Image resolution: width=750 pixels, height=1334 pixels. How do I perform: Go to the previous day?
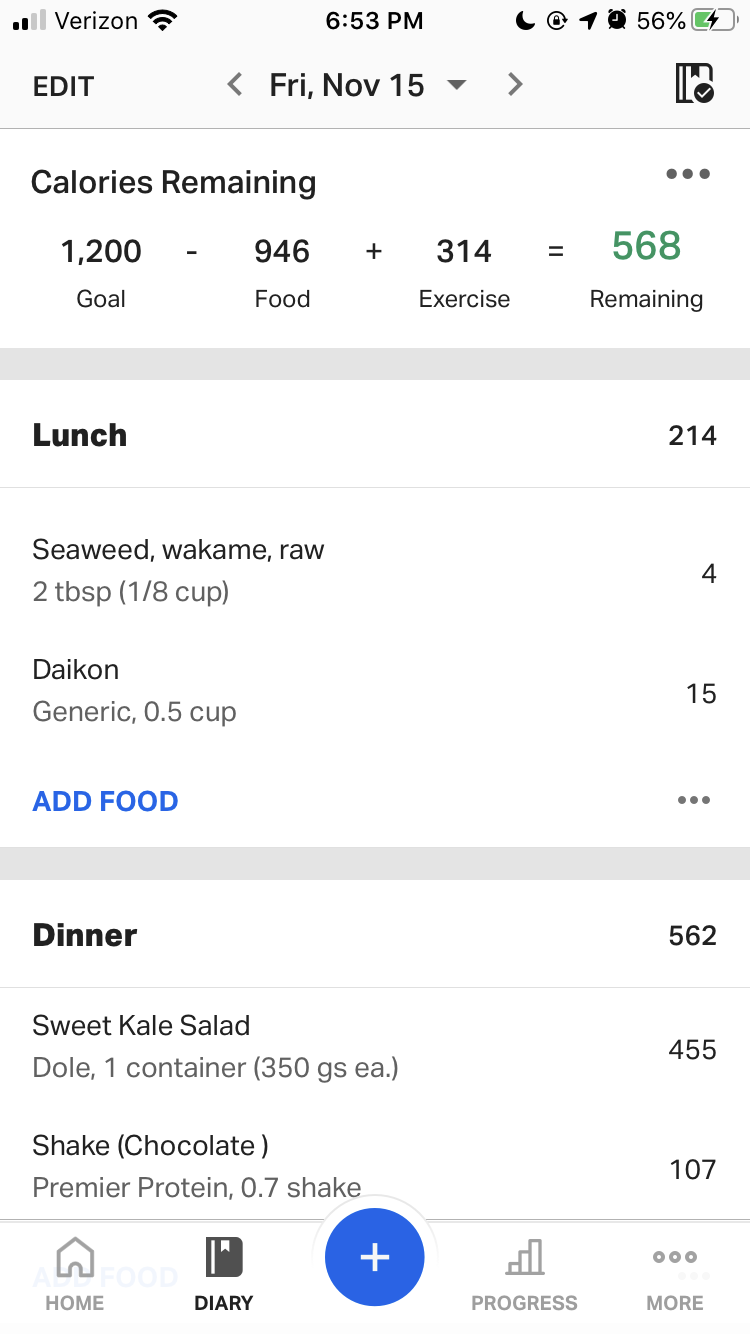coord(235,85)
